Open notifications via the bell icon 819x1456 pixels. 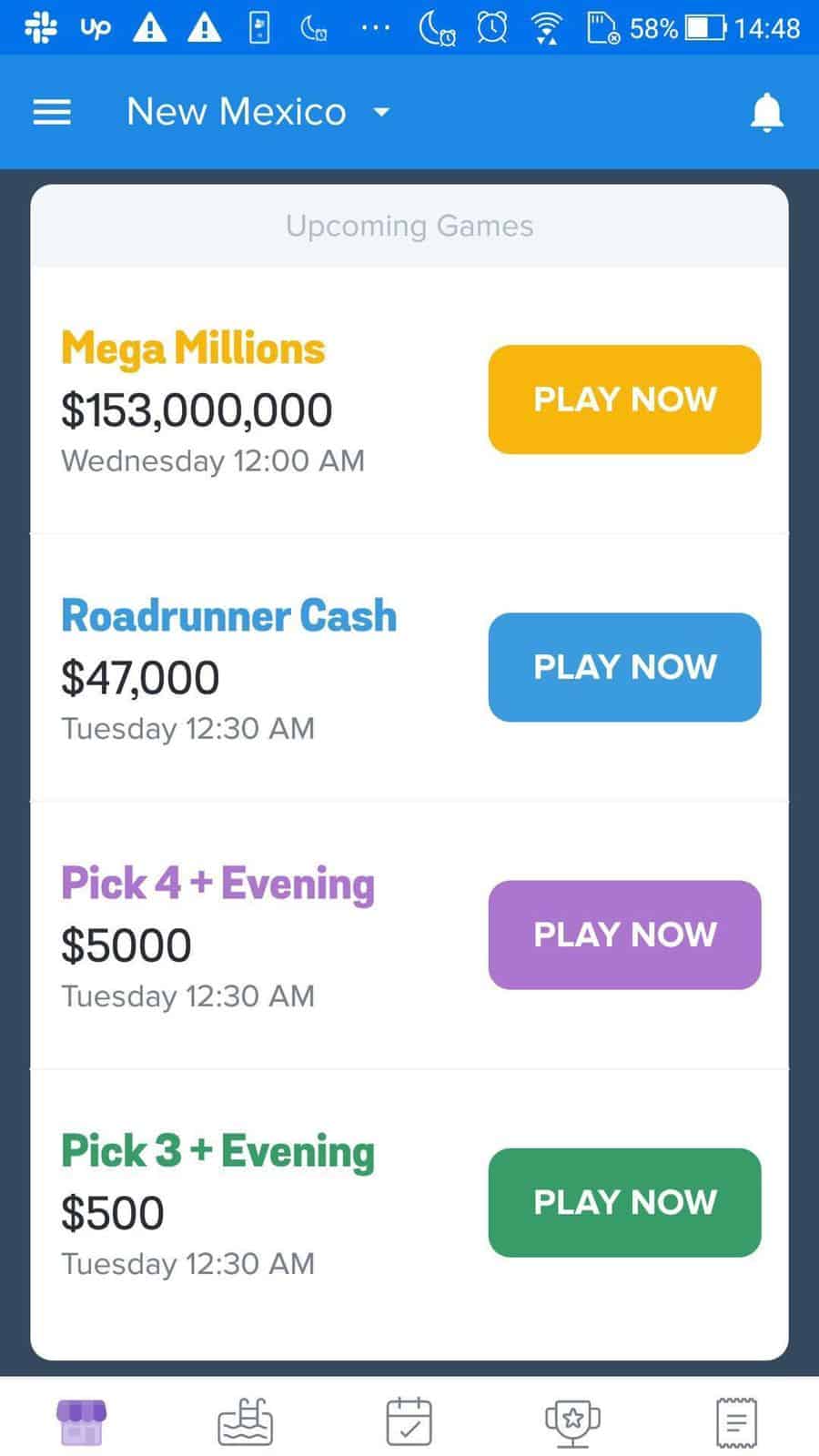click(766, 111)
